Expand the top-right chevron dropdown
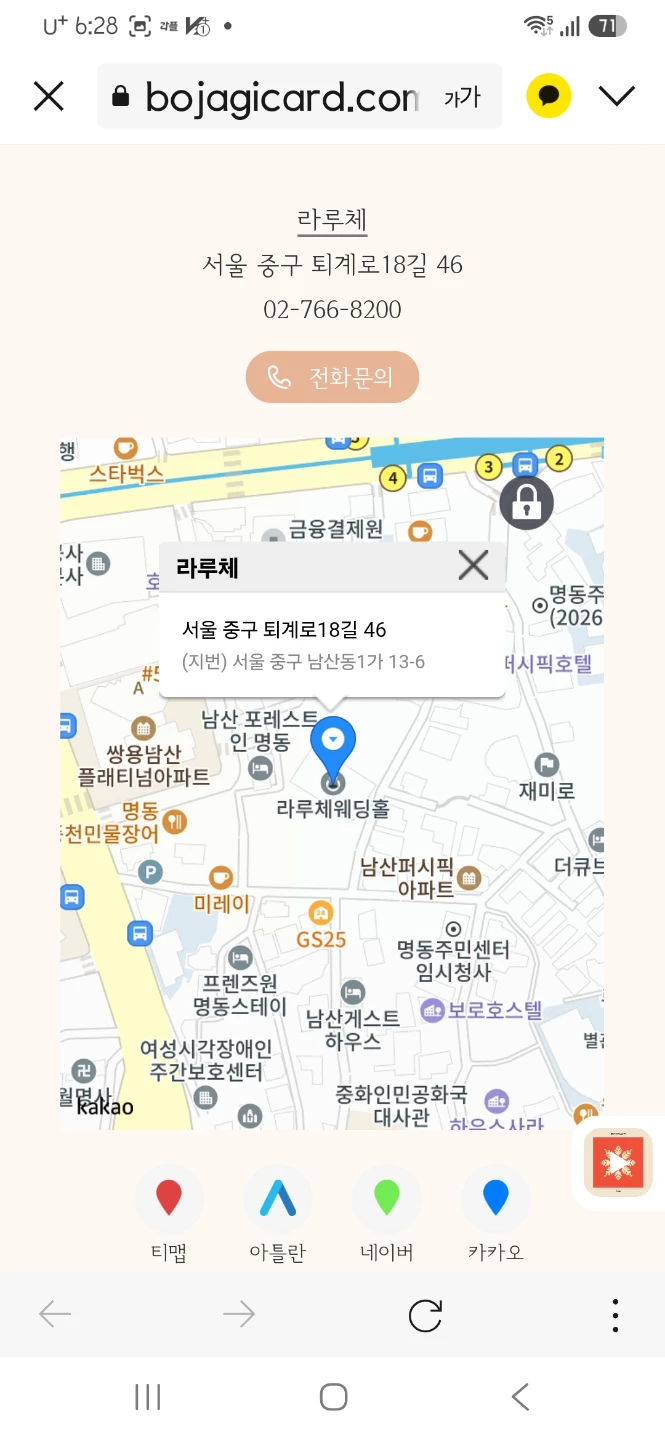This screenshot has width=665, height=1440. tap(617, 96)
